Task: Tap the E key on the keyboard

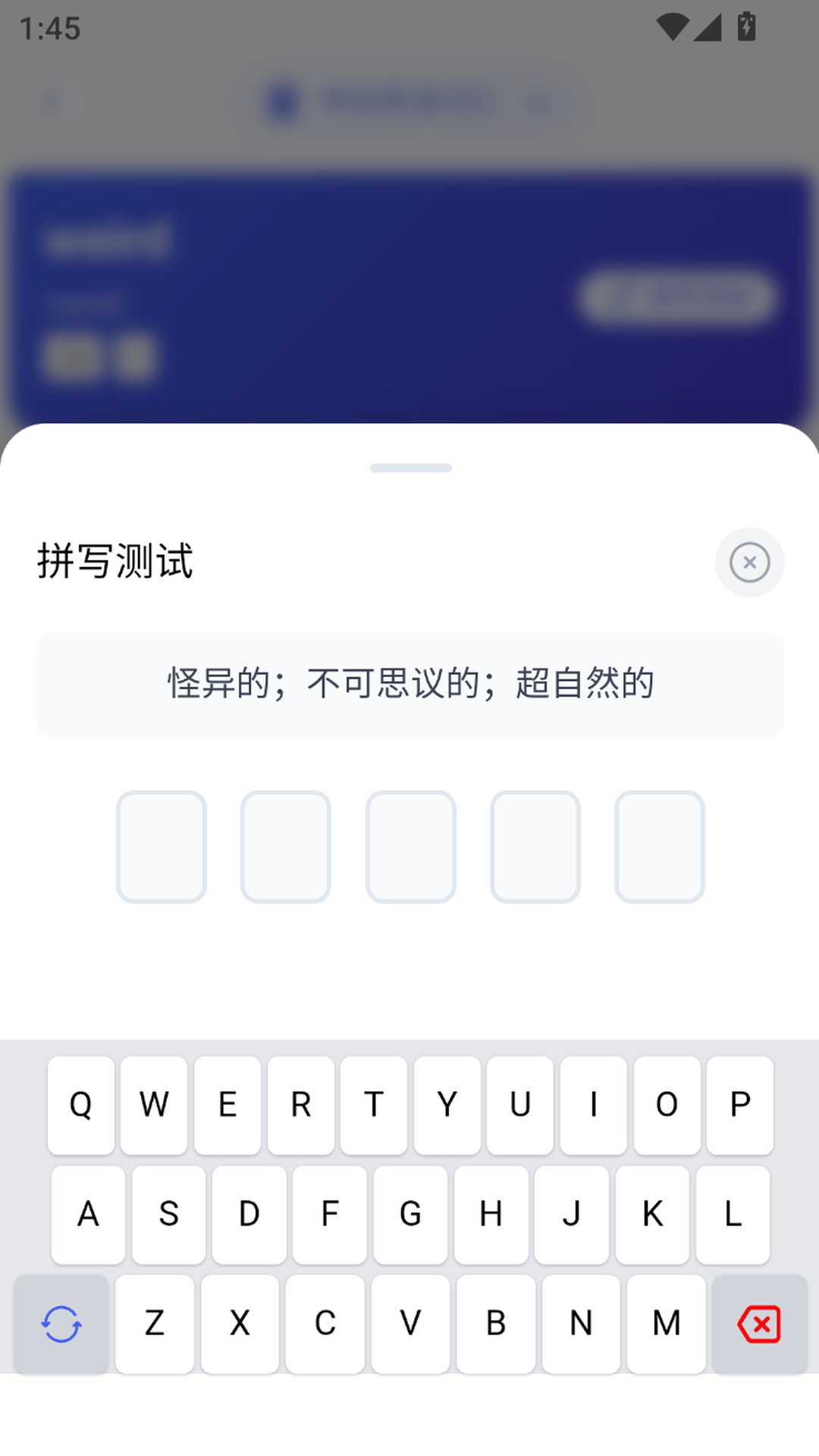Action: pos(227,1105)
